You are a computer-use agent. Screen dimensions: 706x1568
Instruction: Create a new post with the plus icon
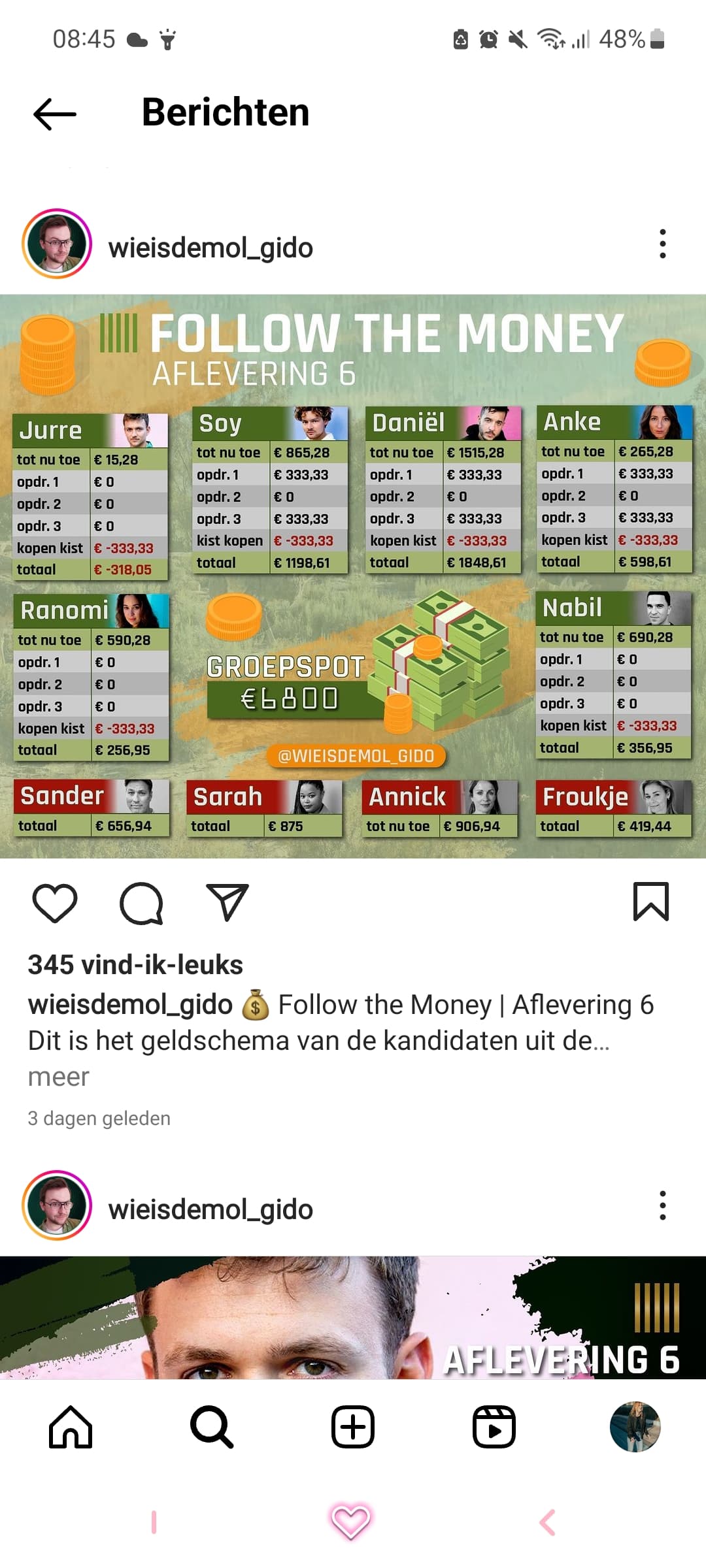pyautogui.click(x=353, y=1427)
